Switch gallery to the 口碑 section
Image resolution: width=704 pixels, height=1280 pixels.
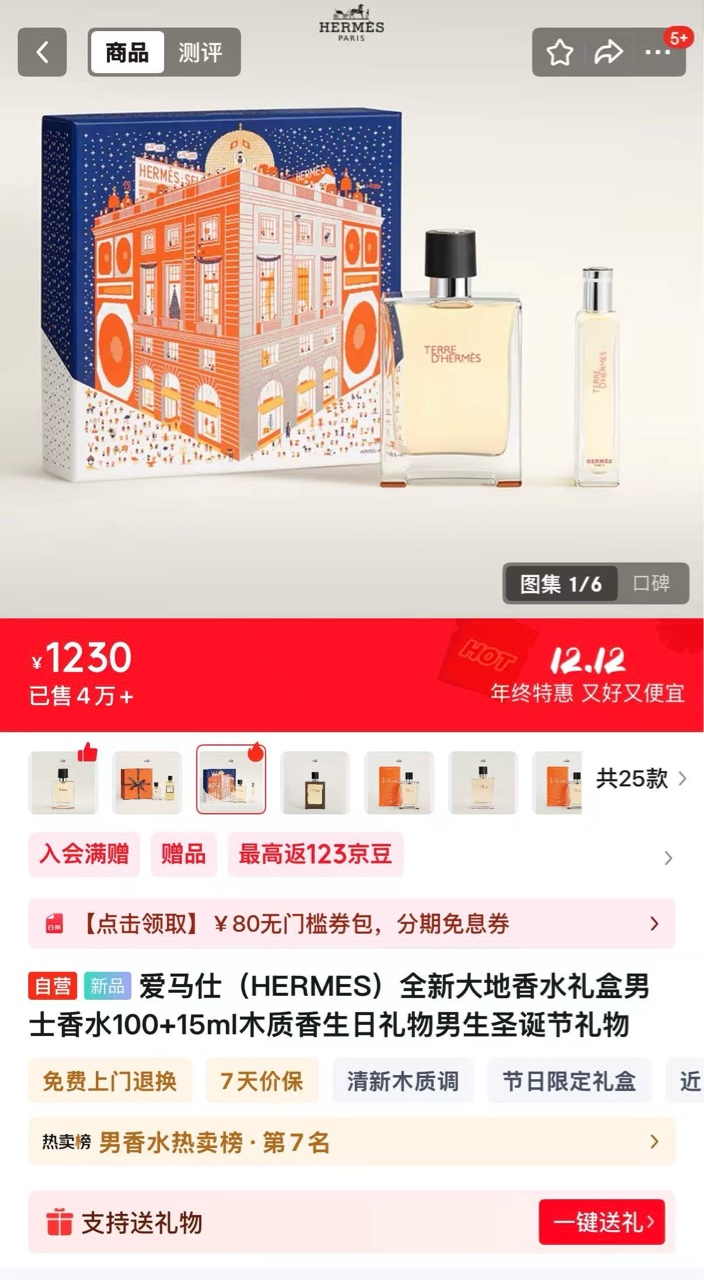[651, 584]
